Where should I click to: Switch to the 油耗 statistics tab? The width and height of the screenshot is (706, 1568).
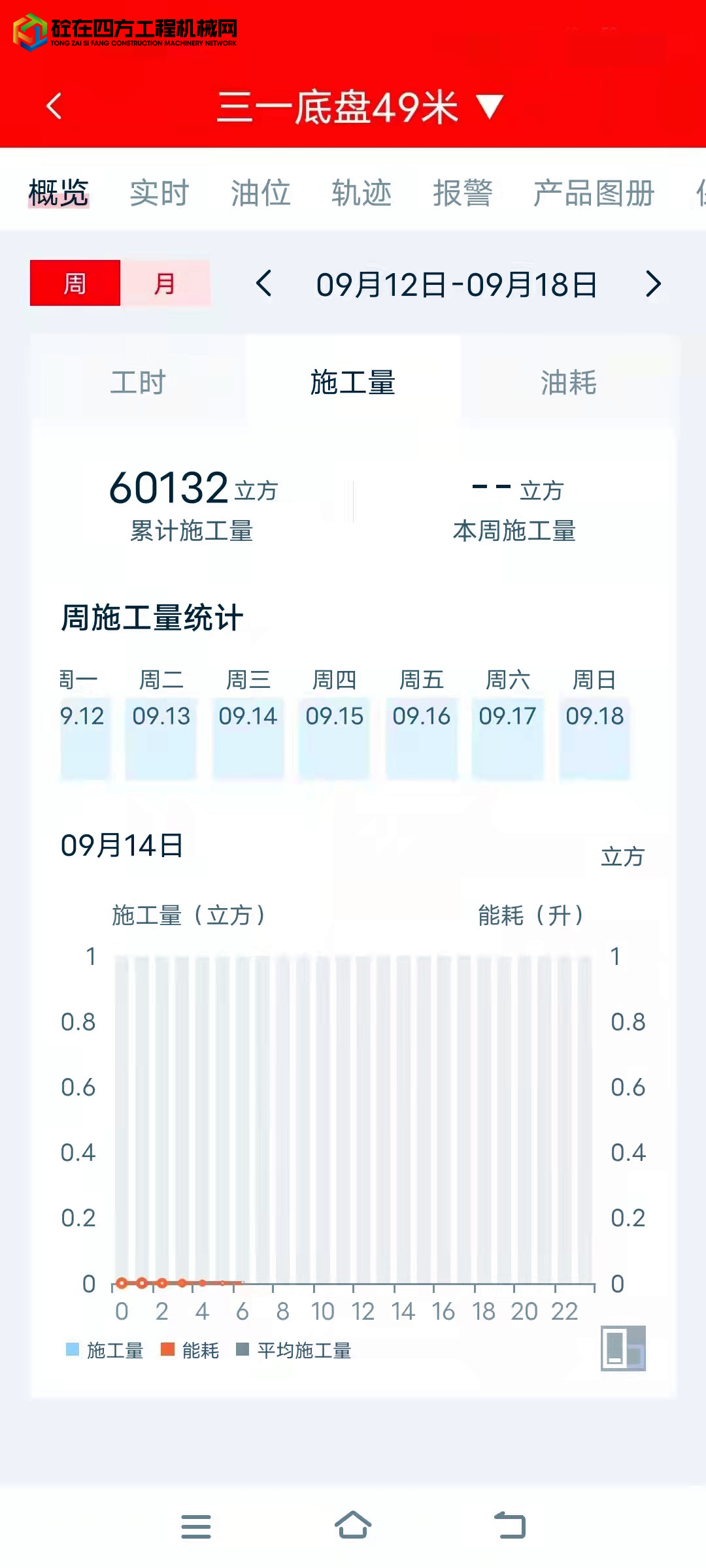point(568,382)
